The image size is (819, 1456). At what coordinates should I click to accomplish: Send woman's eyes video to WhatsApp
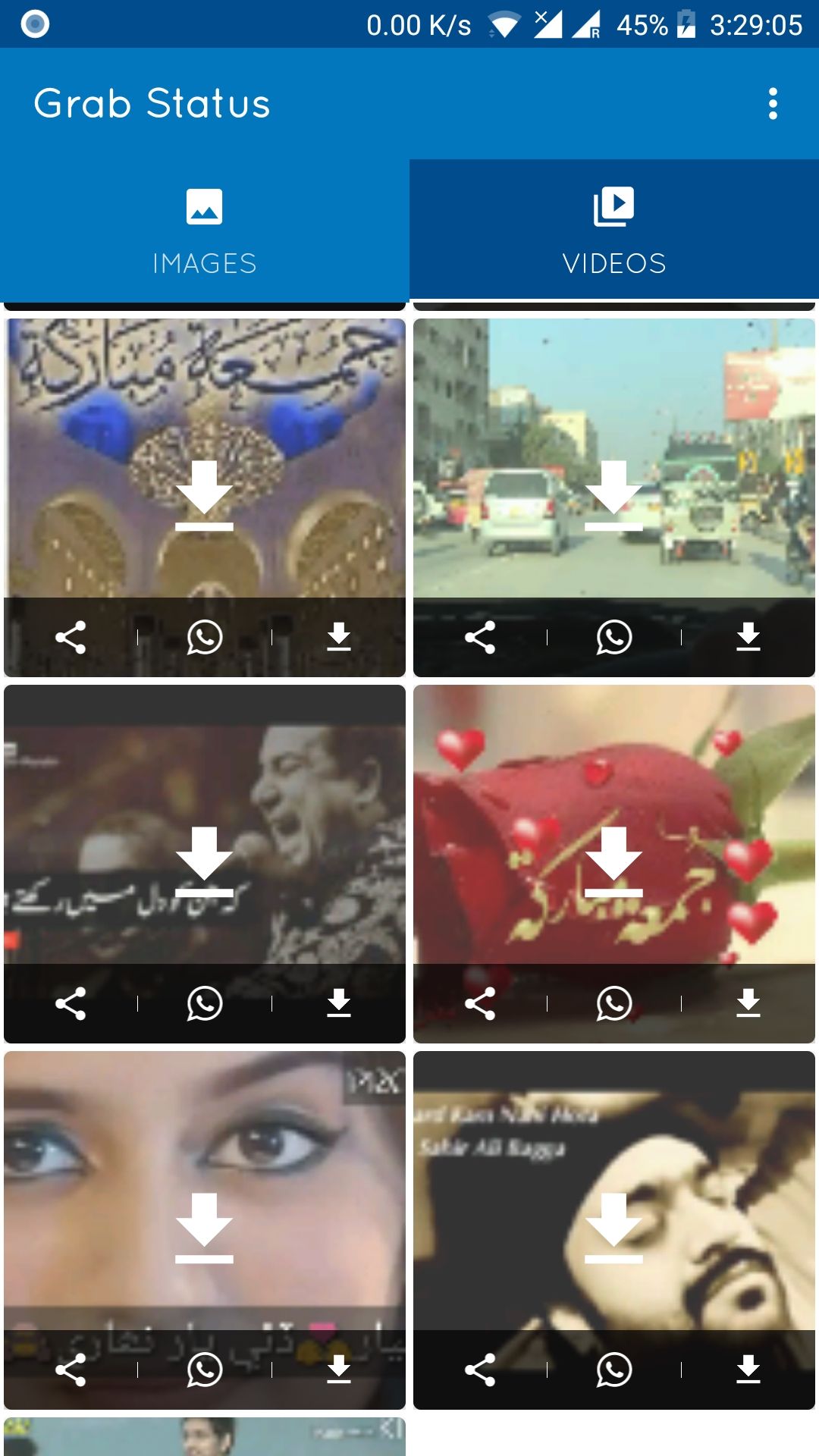205,1370
